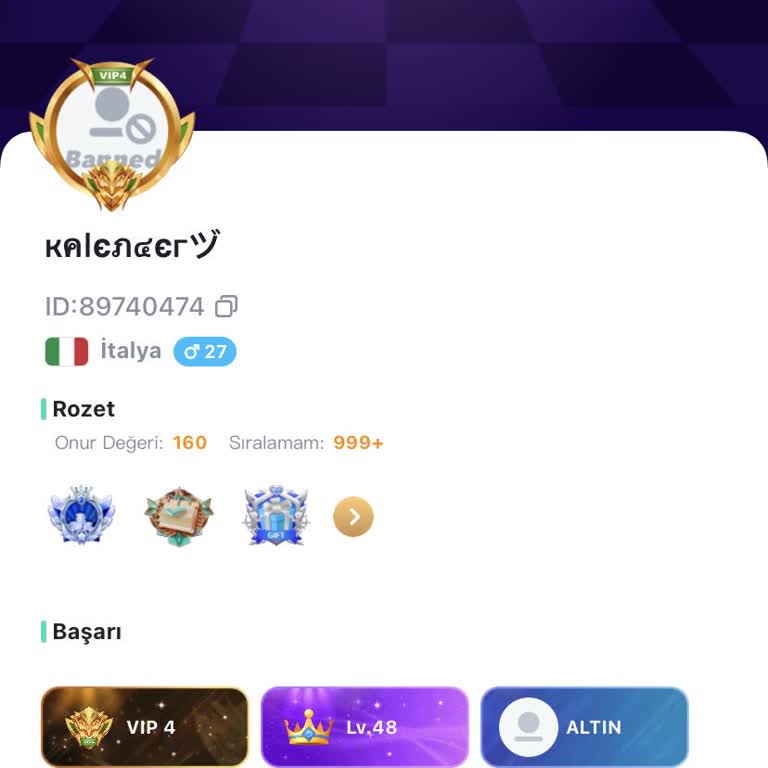This screenshot has width=768, height=768.
Task: View the green book badge
Action: (178, 516)
